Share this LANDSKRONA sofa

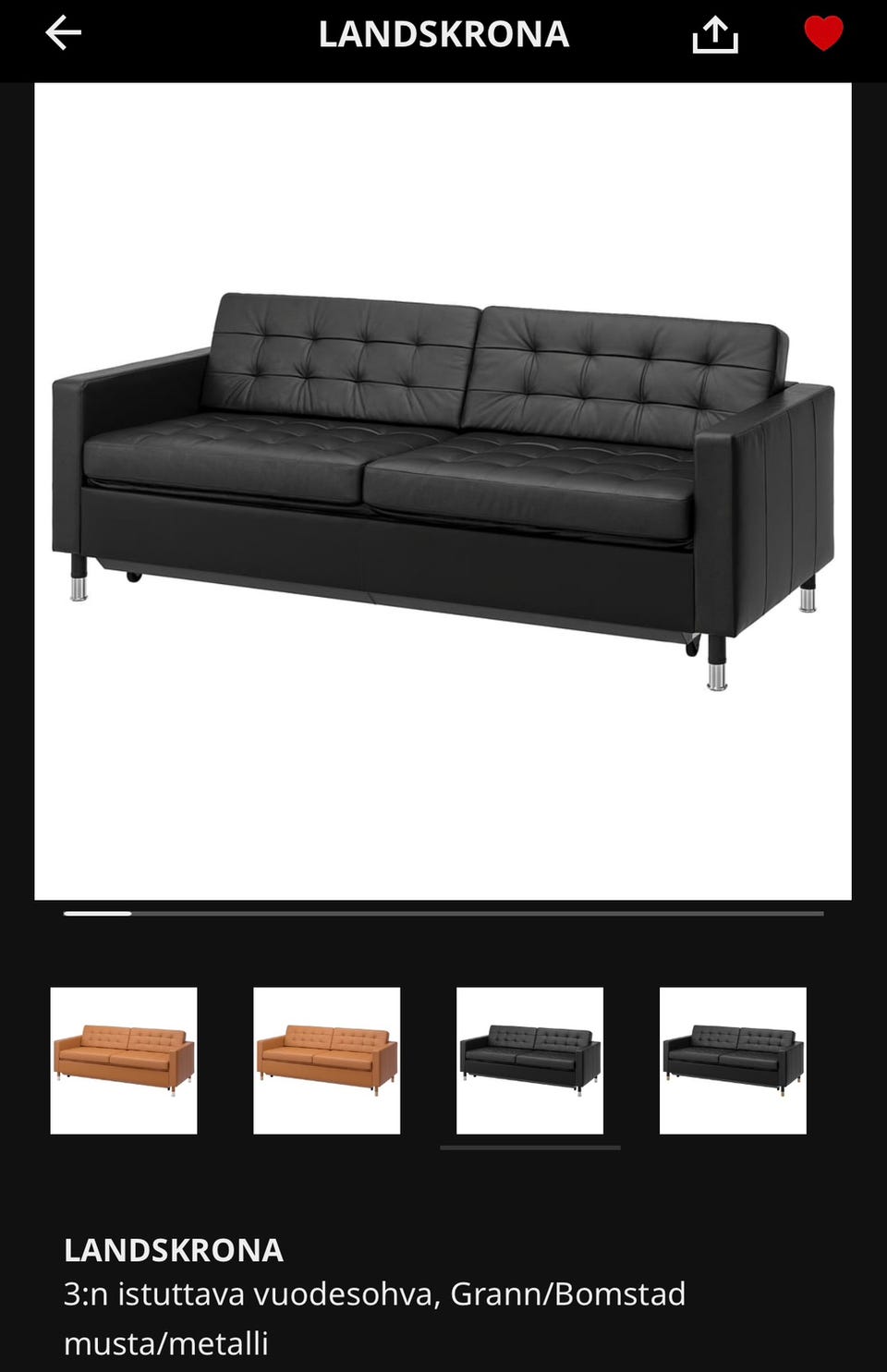(714, 35)
